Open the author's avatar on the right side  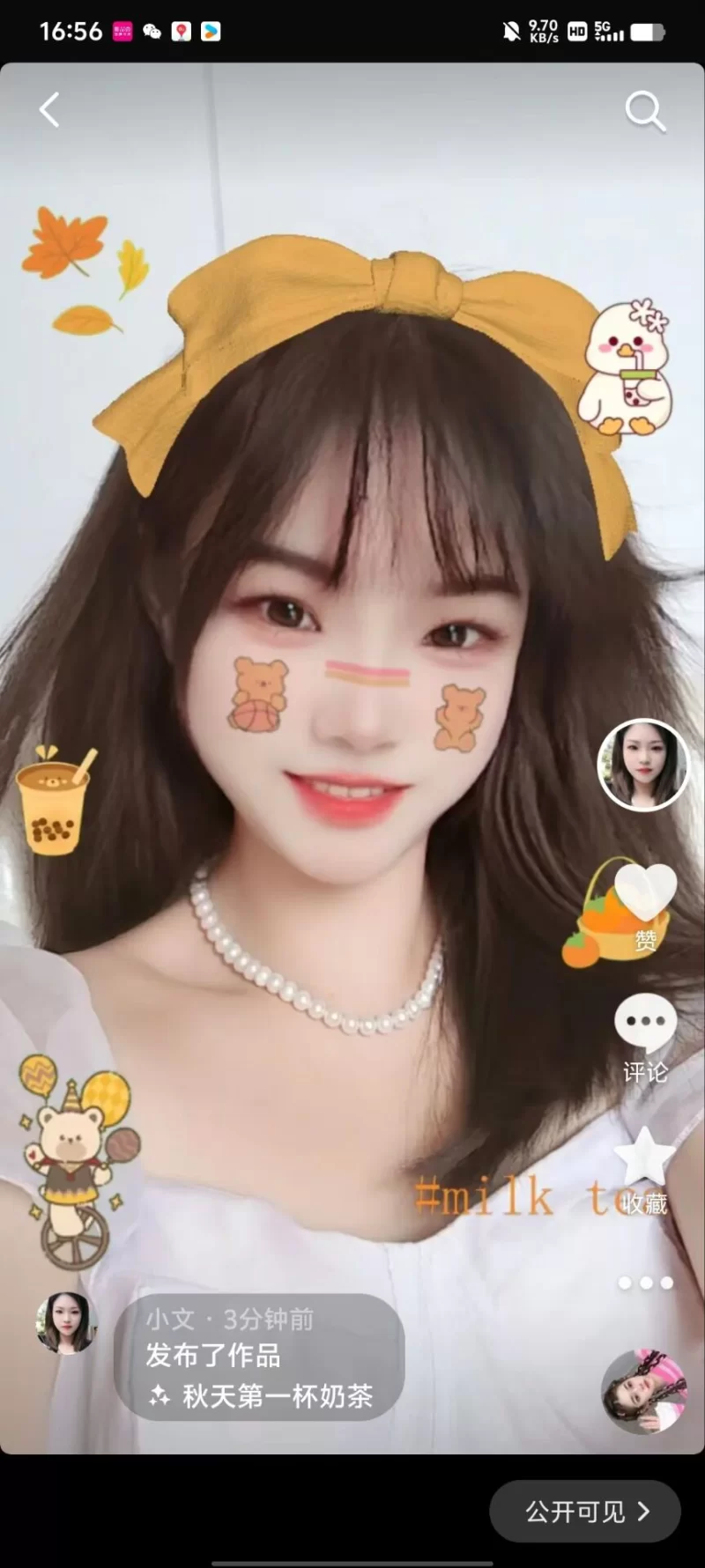(643, 765)
